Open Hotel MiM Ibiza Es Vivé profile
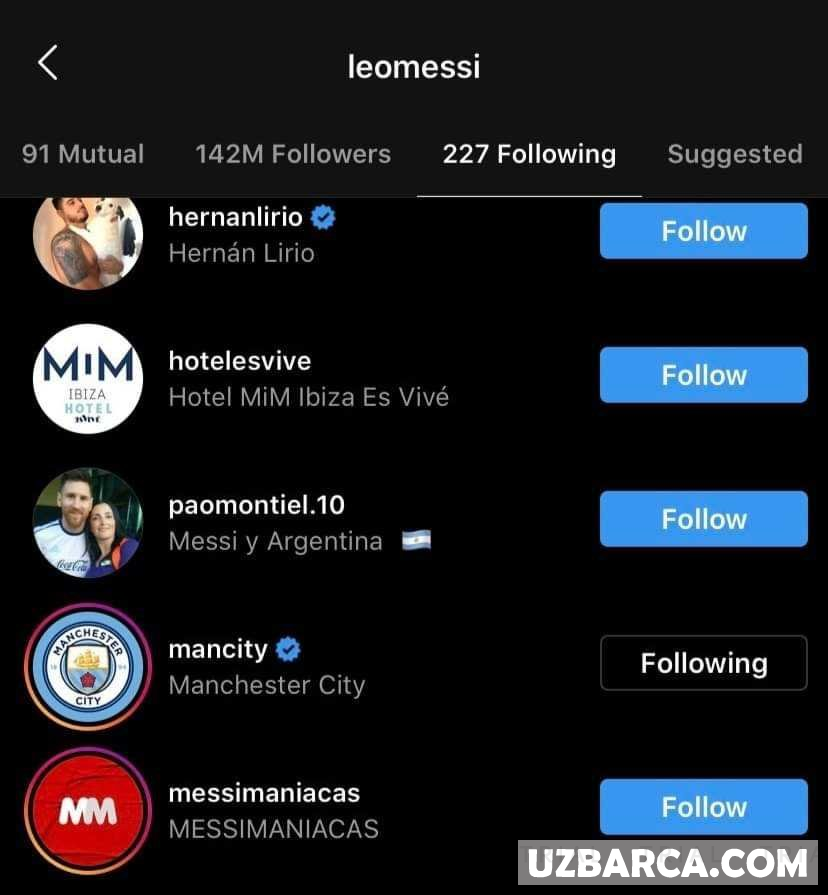This screenshot has width=828, height=895. tap(240, 361)
